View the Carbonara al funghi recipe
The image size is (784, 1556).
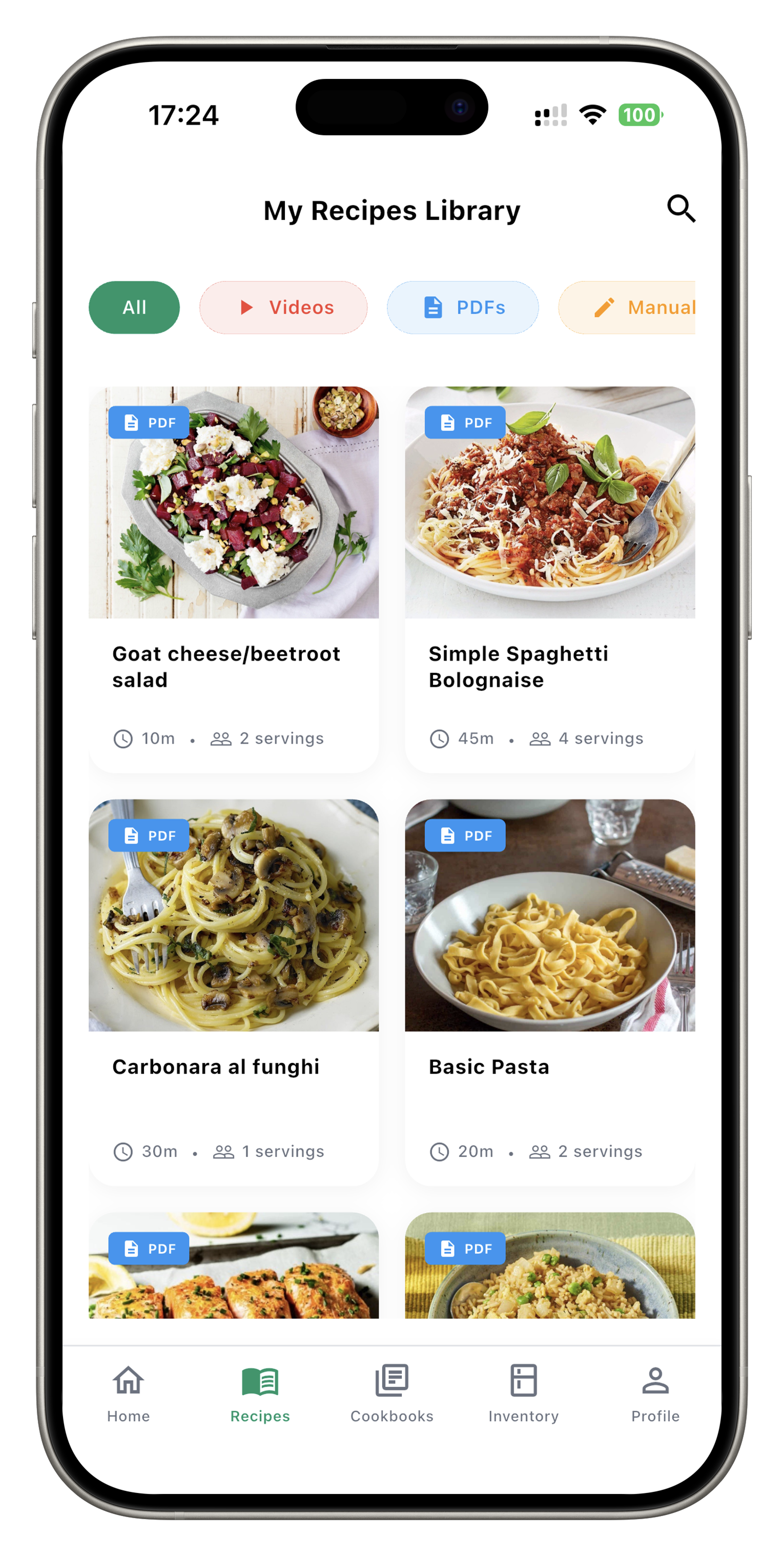233,991
